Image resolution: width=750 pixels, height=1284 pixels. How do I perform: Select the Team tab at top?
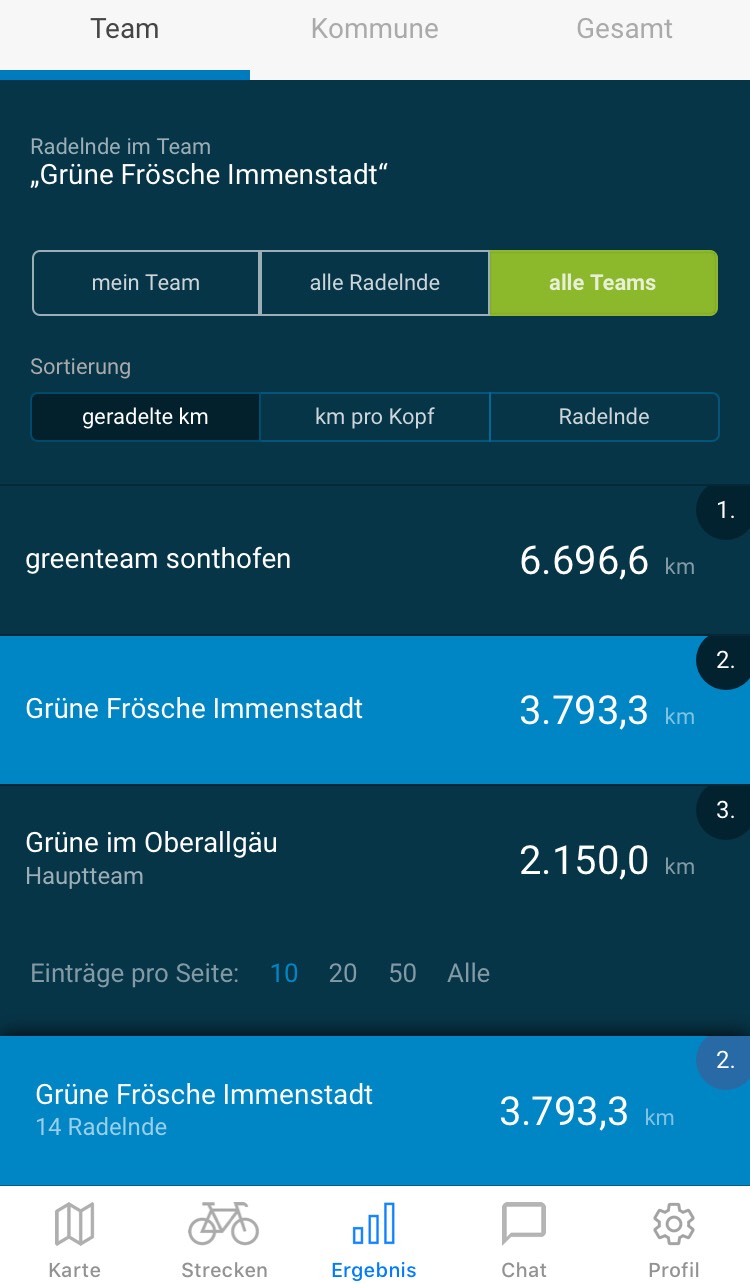[124, 29]
